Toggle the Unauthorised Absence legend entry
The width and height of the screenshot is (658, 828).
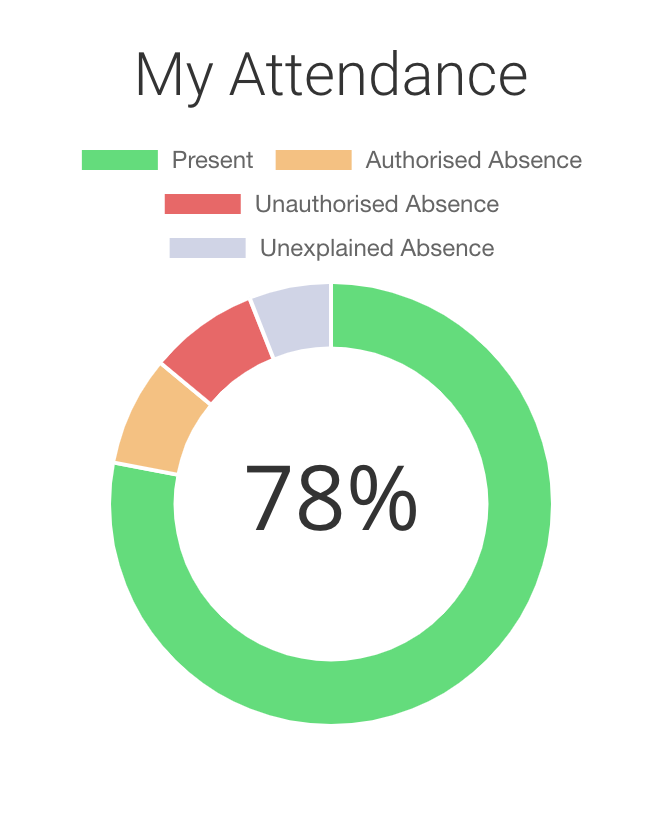[x=331, y=204]
